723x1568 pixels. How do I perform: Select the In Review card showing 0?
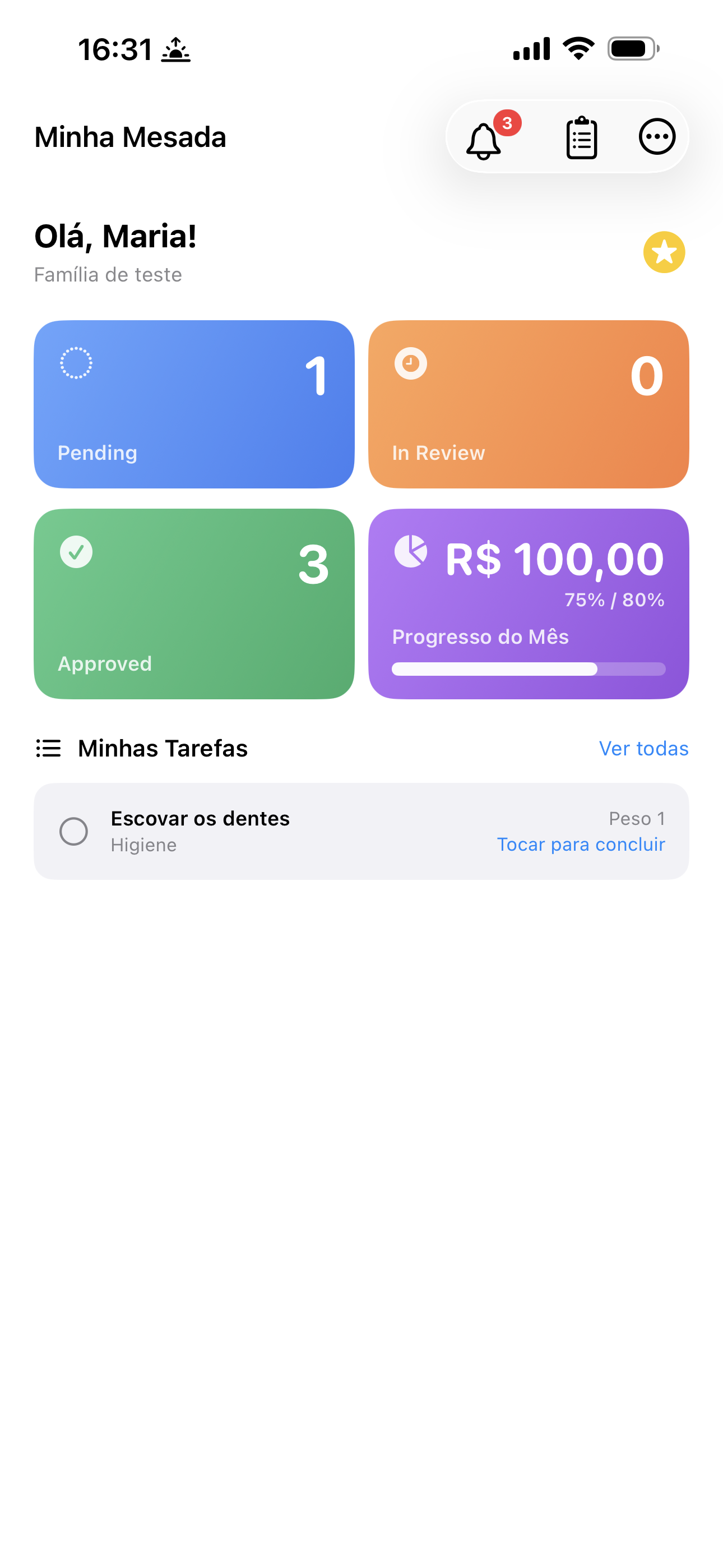(x=529, y=403)
